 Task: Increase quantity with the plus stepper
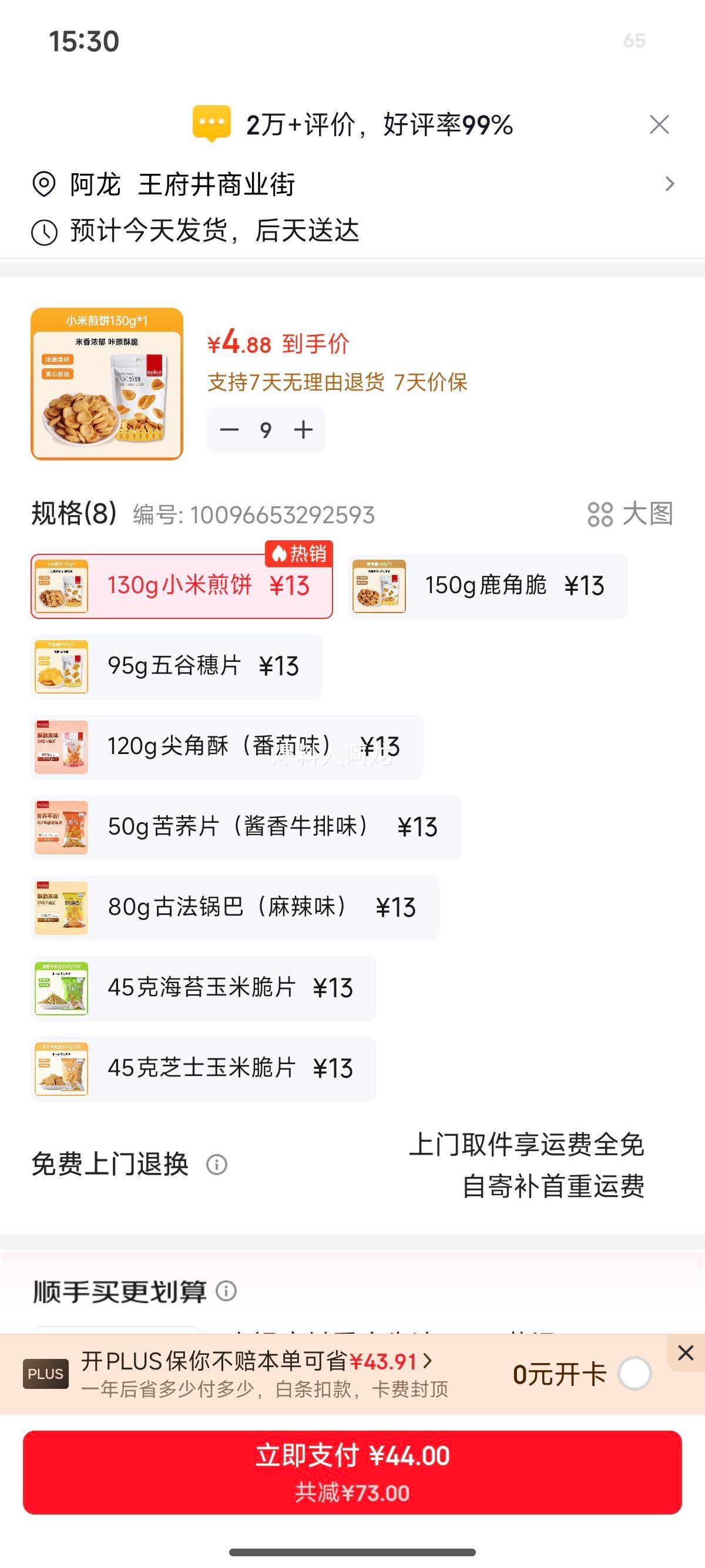tap(303, 430)
